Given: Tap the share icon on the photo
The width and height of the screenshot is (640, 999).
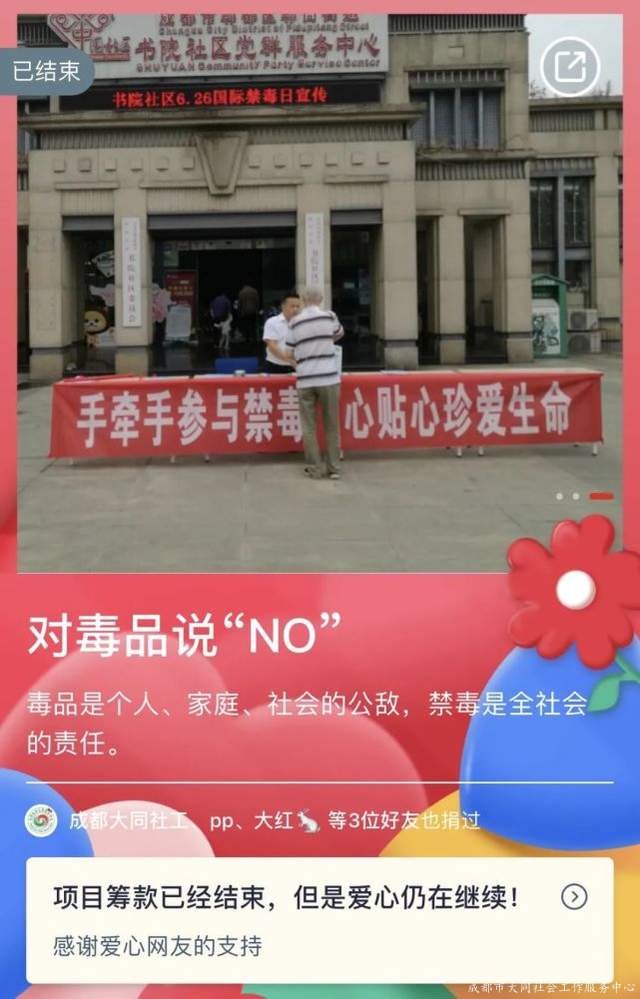Looking at the screenshot, I should point(569,67).
